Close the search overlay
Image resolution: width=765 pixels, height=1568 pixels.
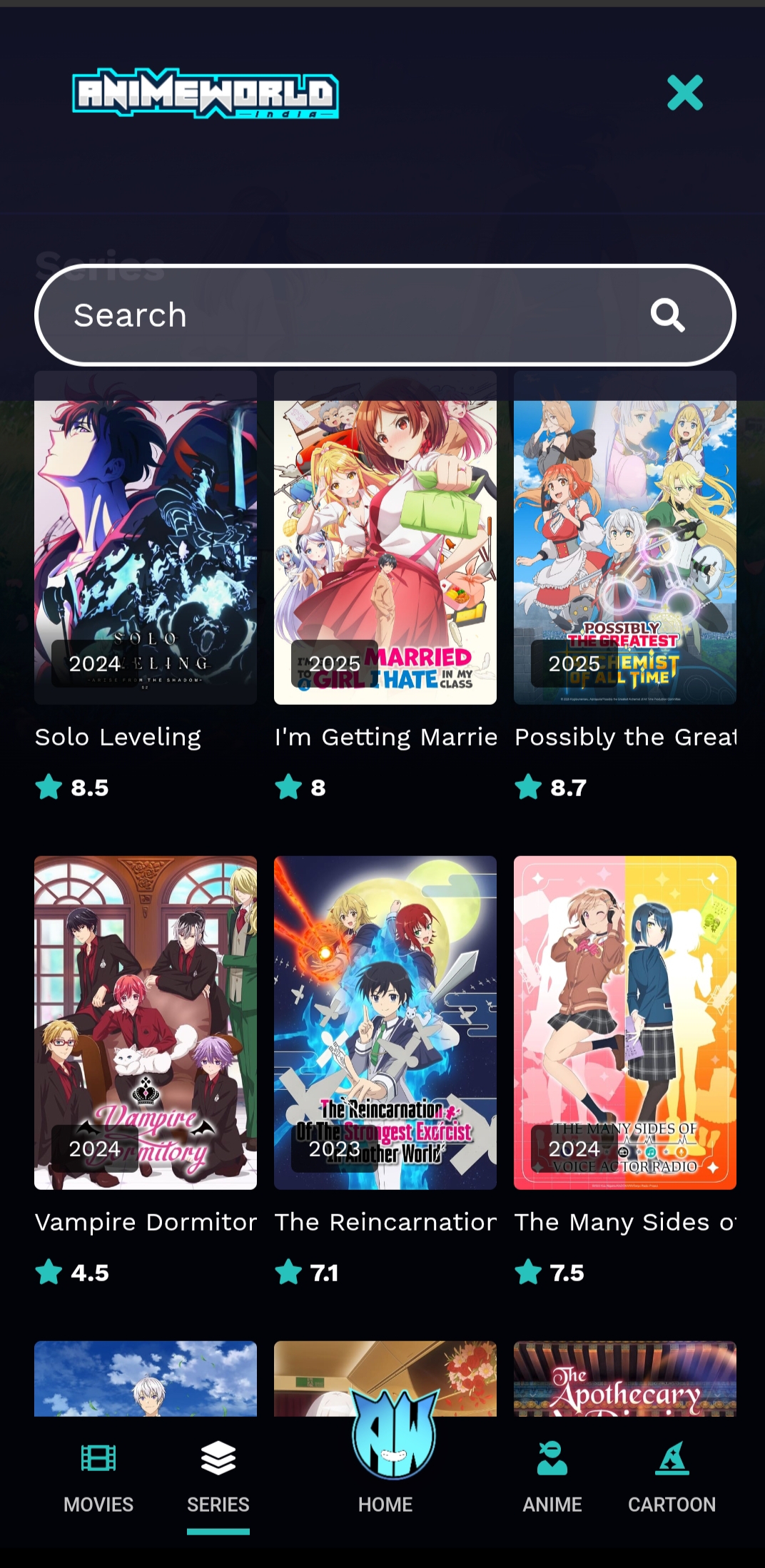(x=684, y=93)
